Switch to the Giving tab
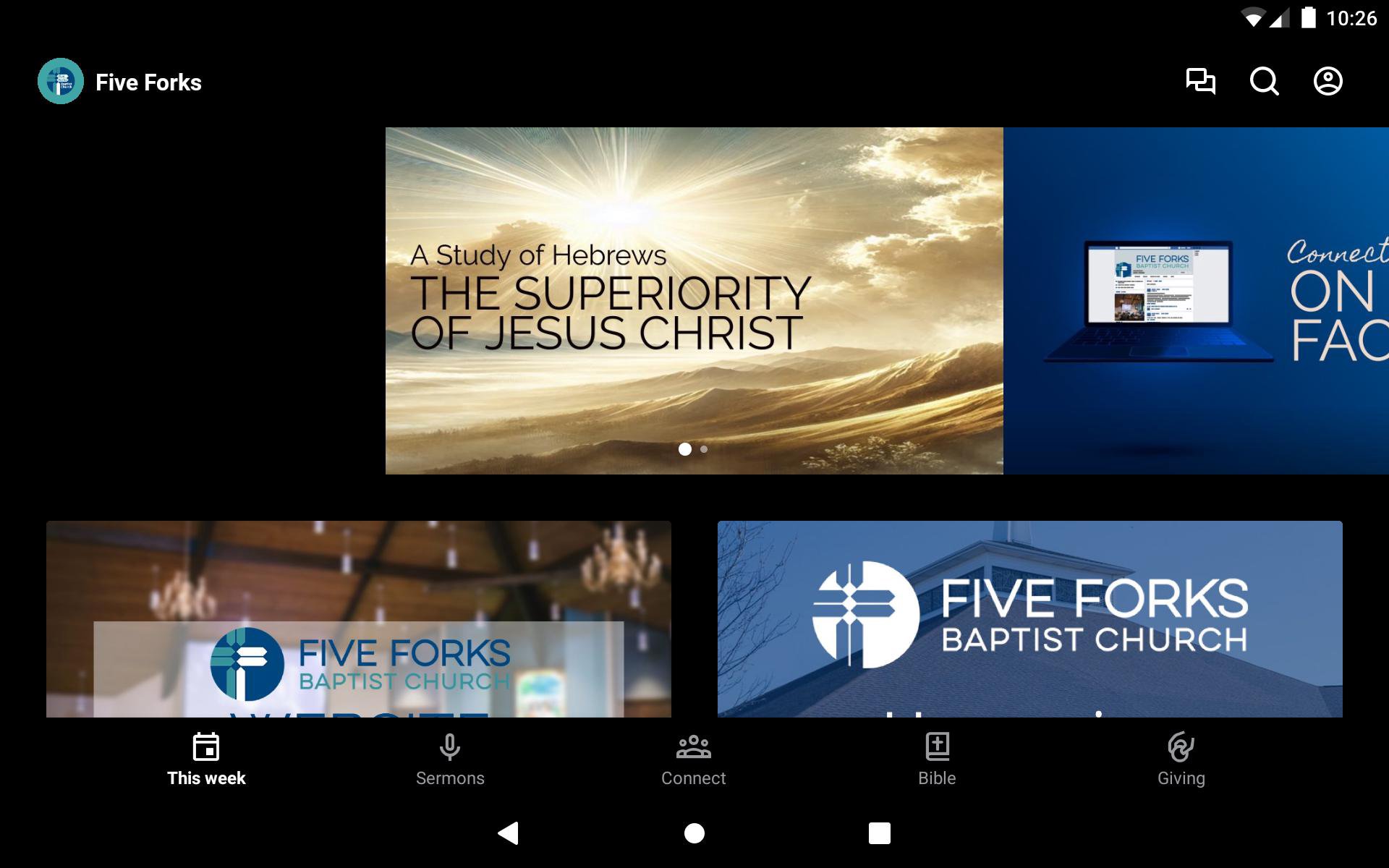This screenshot has width=1389, height=868. [1181, 759]
